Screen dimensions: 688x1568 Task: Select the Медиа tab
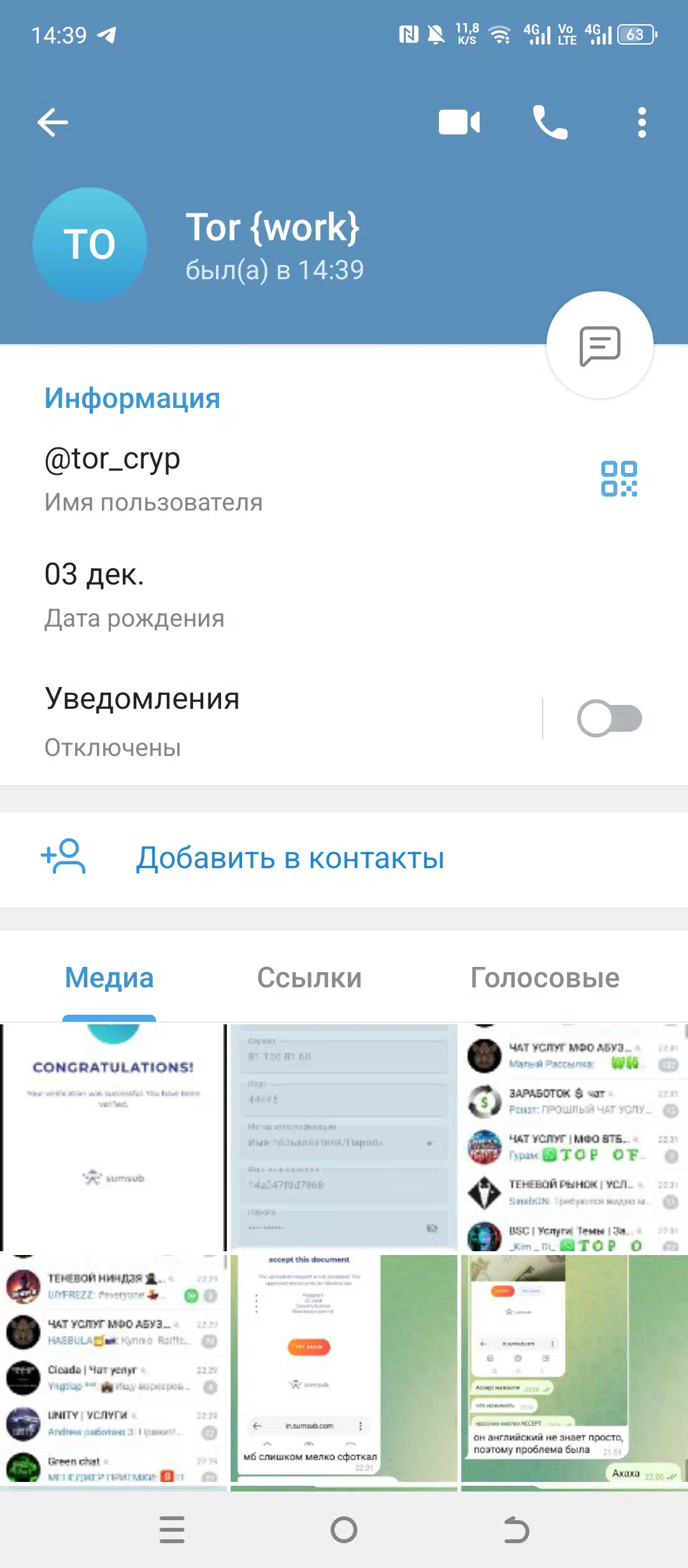point(110,978)
